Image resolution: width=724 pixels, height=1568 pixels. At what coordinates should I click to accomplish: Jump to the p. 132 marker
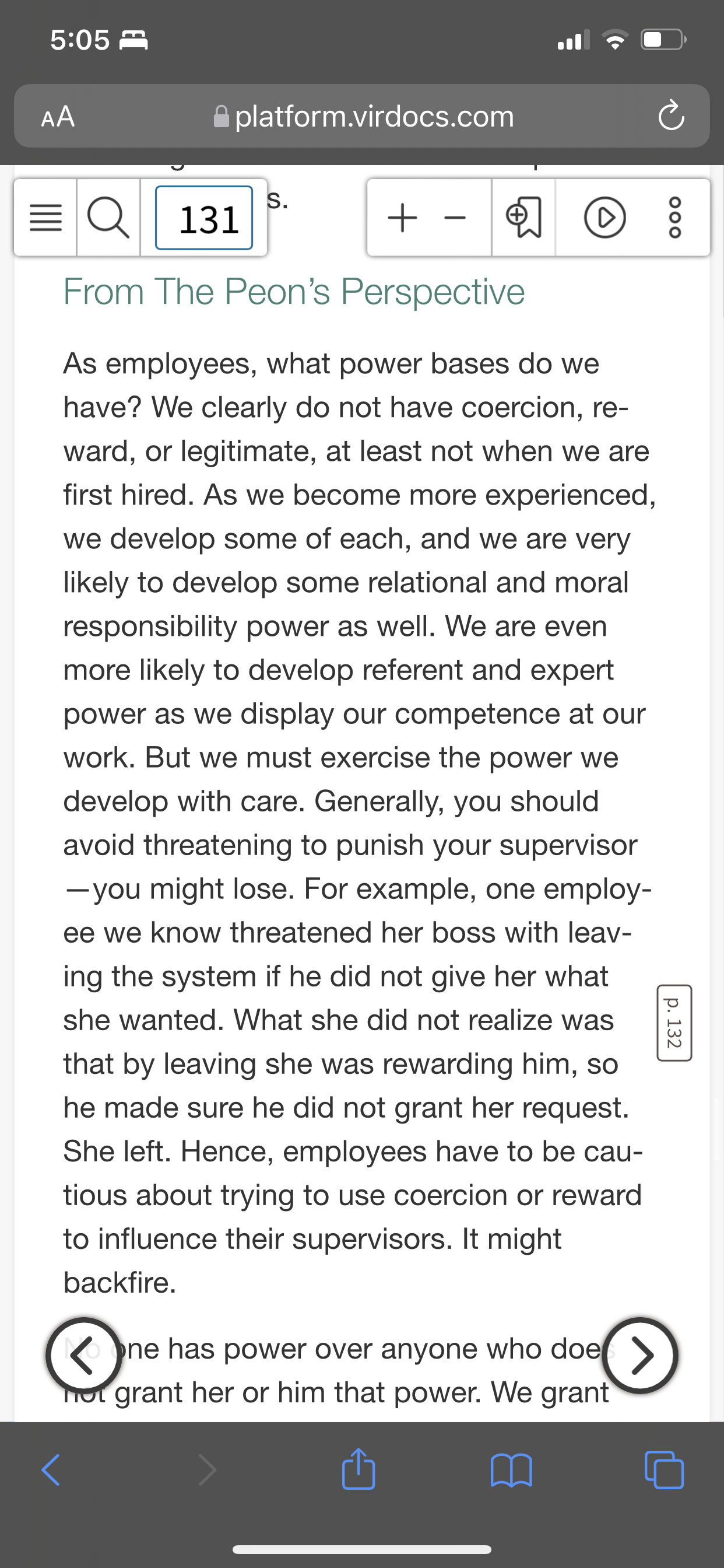[x=673, y=1023]
